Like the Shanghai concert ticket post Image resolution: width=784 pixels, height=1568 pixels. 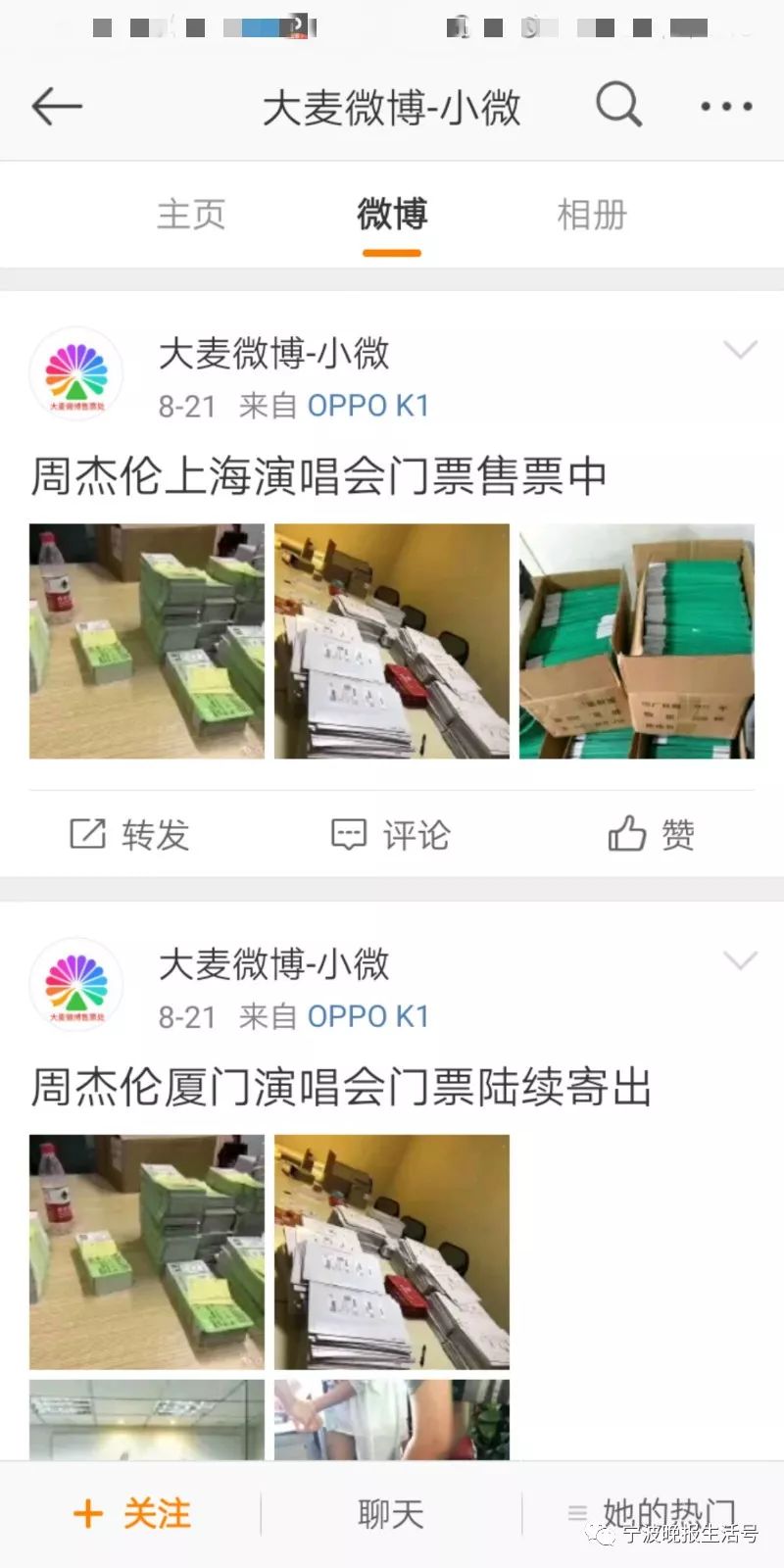652,835
